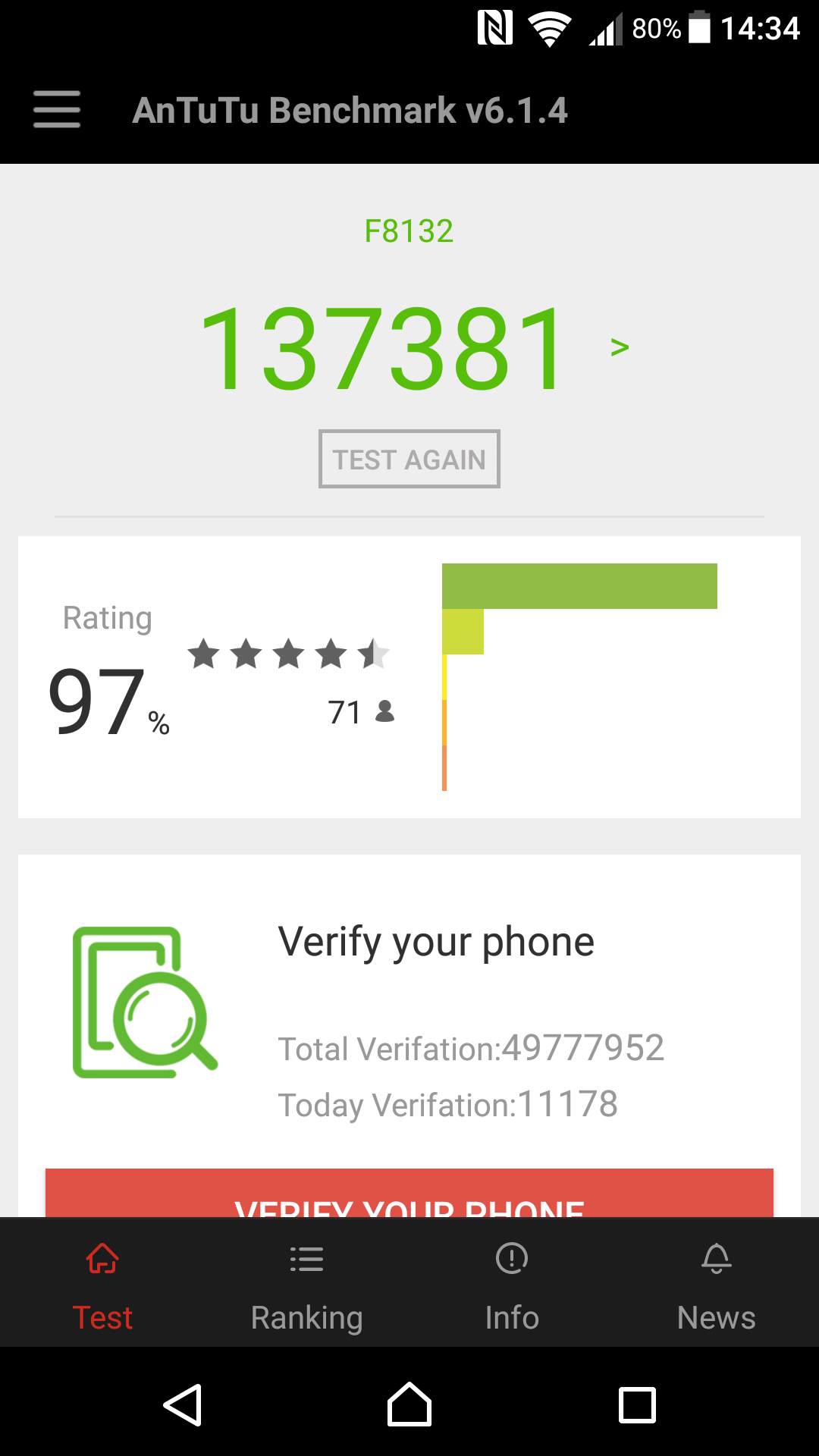Go to the home screen

point(409,1404)
